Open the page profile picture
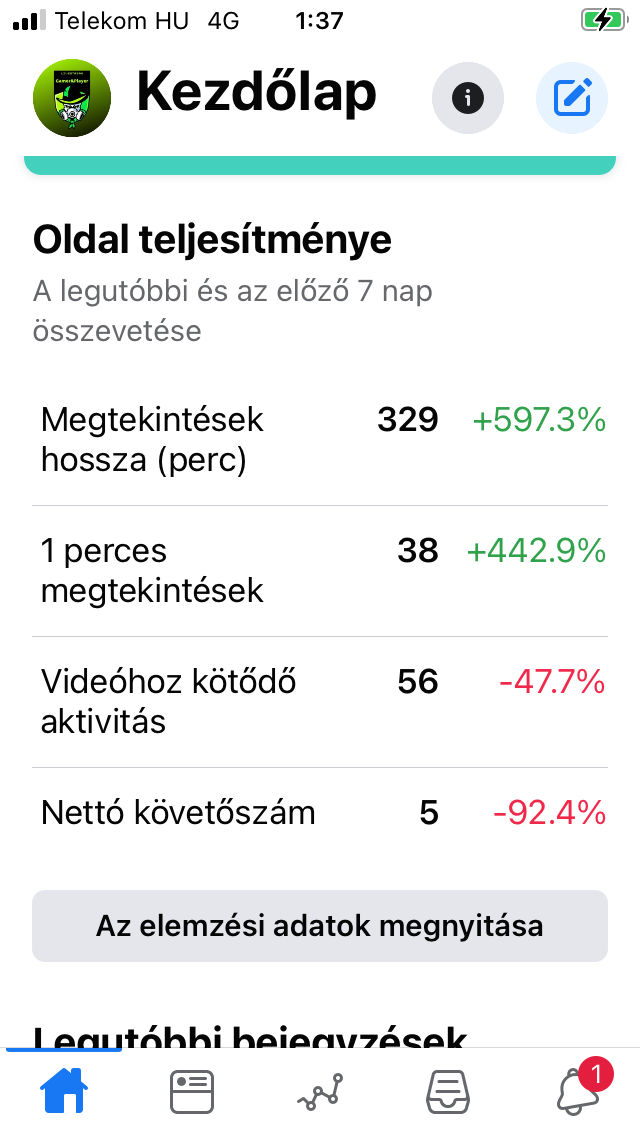The width and height of the screenshot is (640, 1136). click(x=72, y=98)
